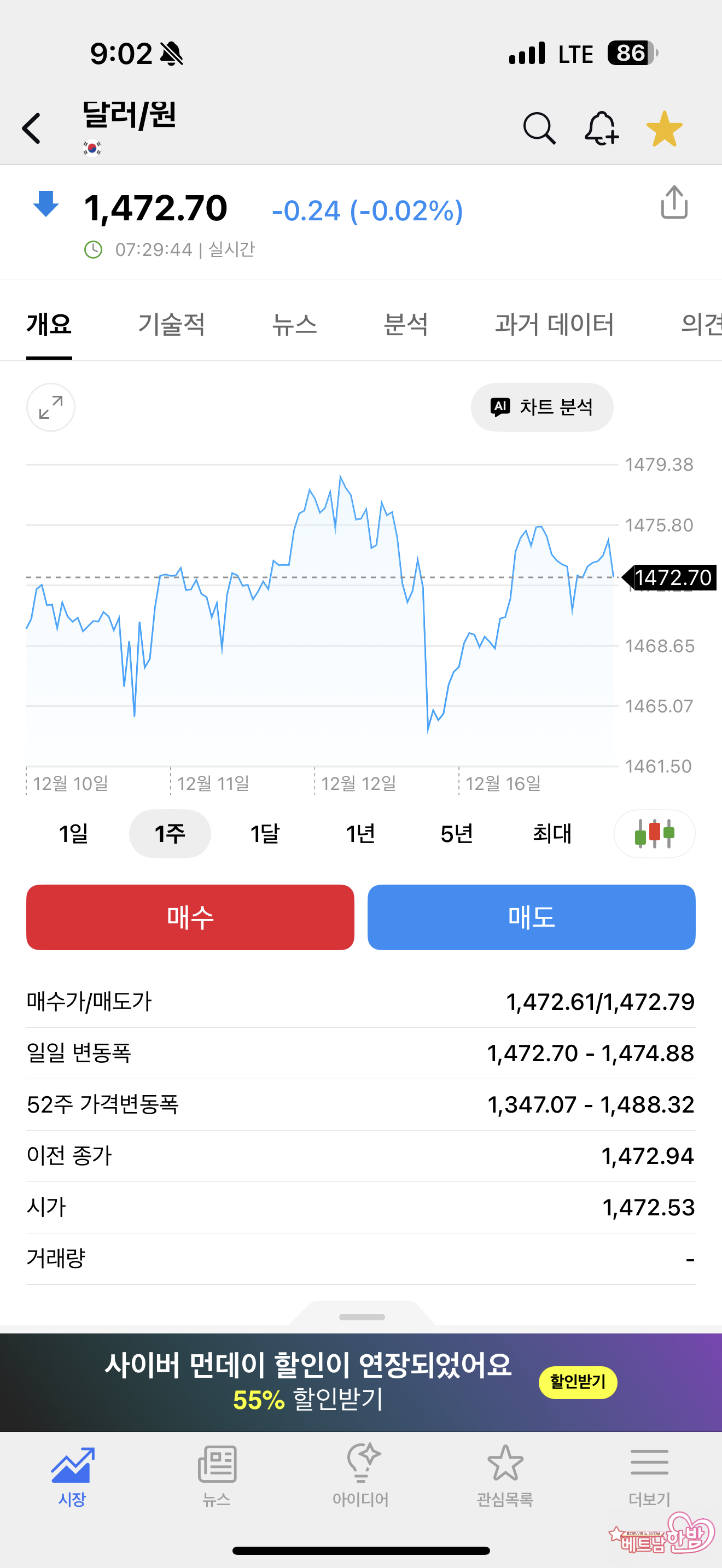Select the 1일 chart range
Image resolution: width=722 pixels, height=1568 pixels.
pyautogui.click(x=74, y=833)
